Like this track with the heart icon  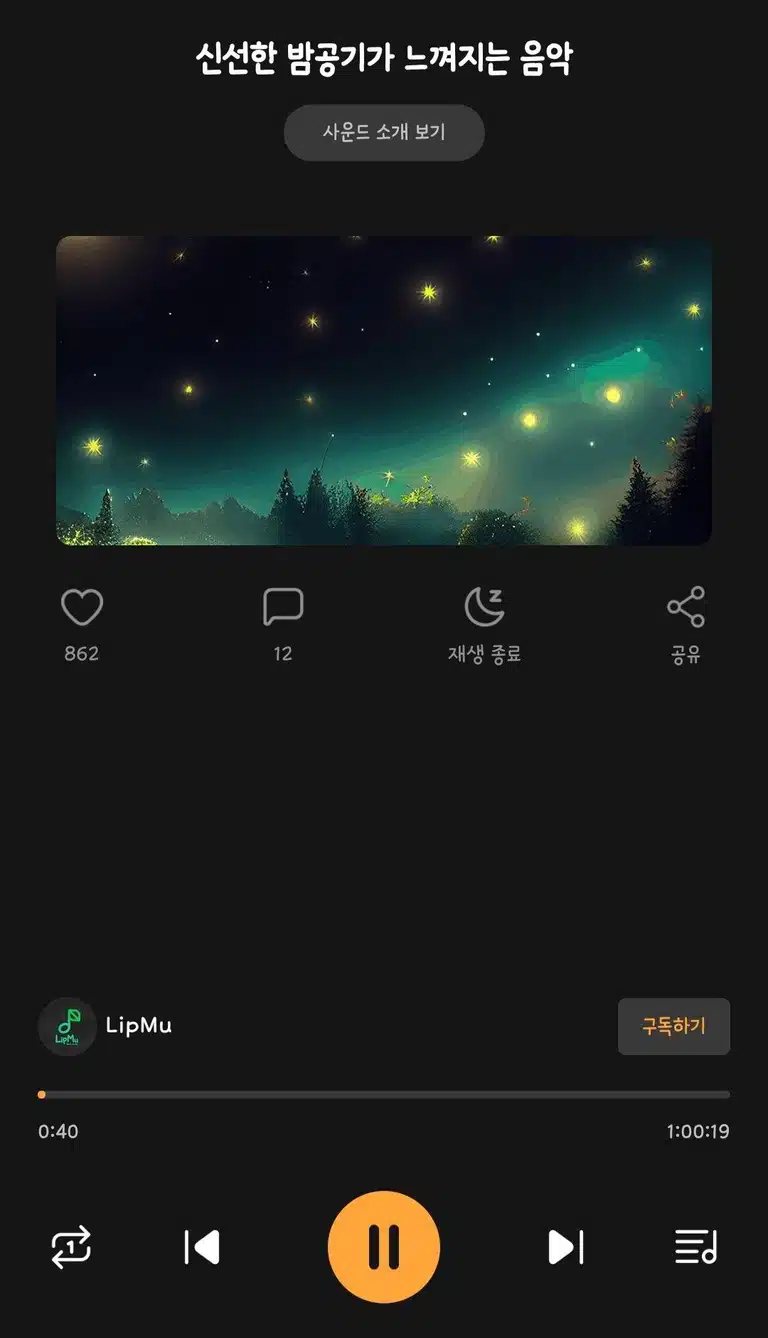(82, 607)
